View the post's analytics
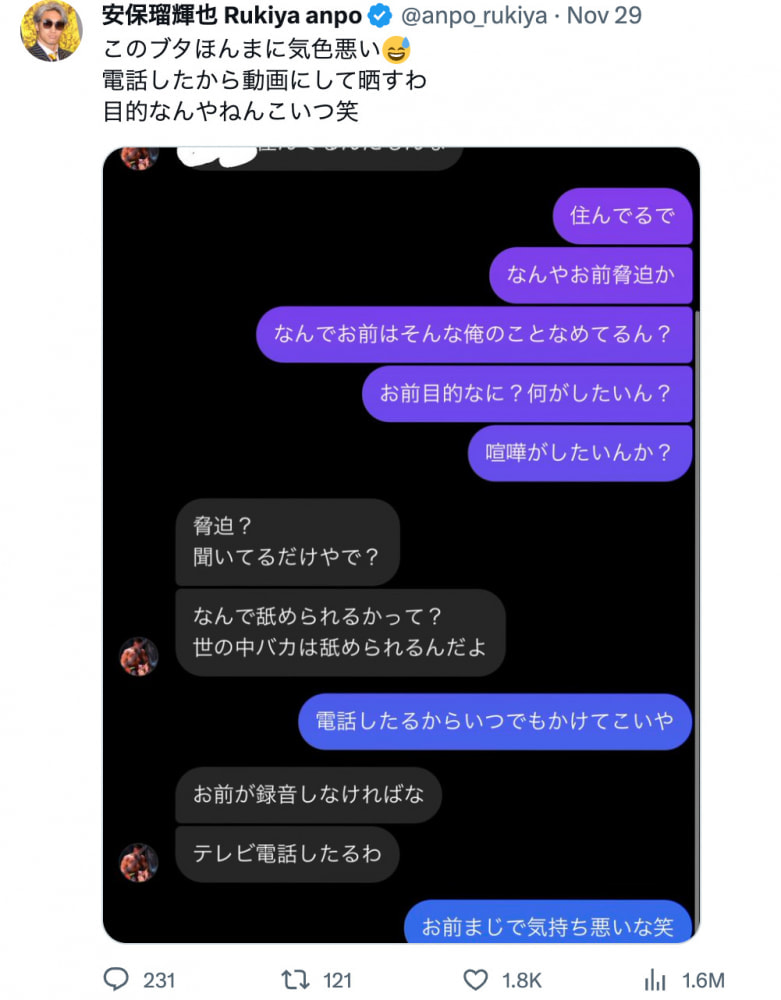Screen dimensions: 781x1000 pos(656,980)
